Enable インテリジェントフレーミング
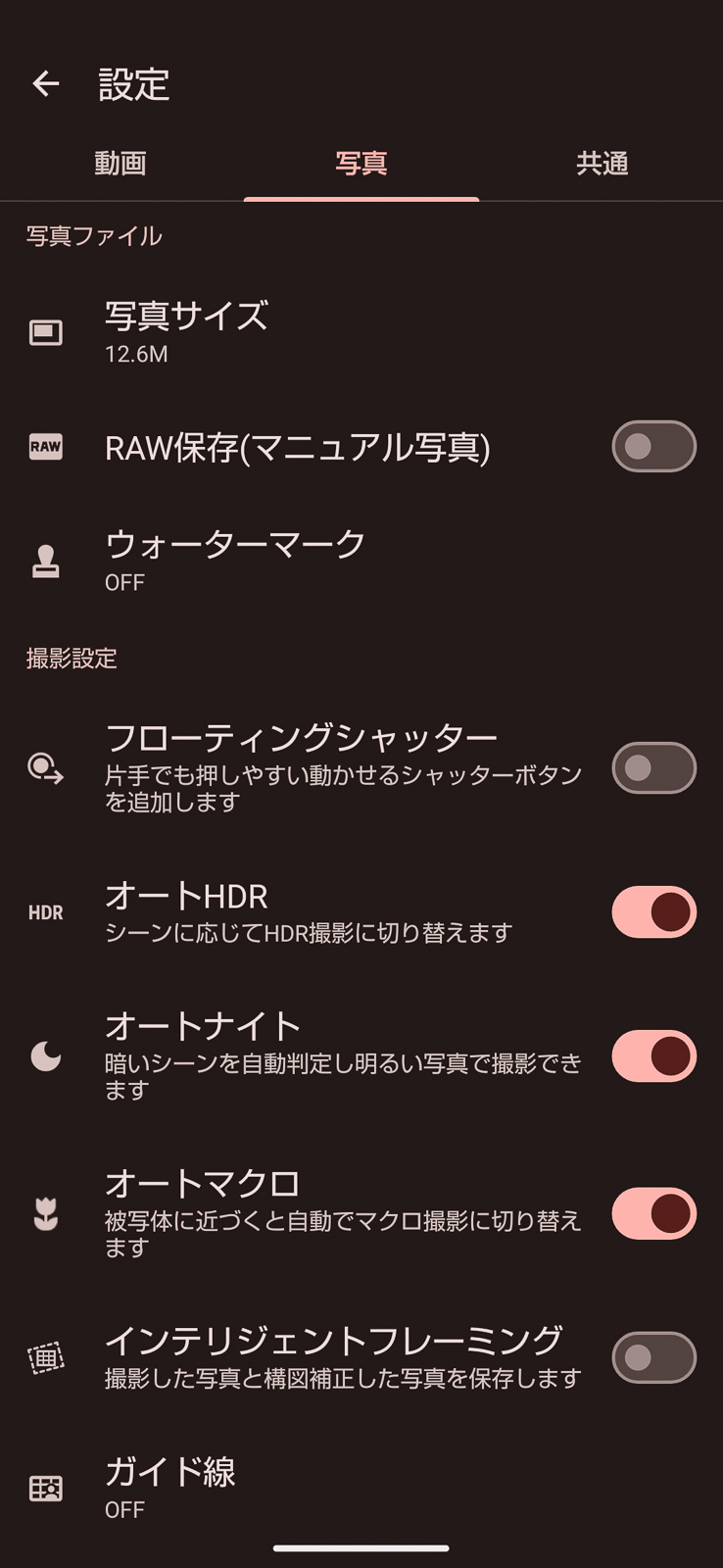The image size is (723, 1568). pyautogui.click(x=653, y=1357)
